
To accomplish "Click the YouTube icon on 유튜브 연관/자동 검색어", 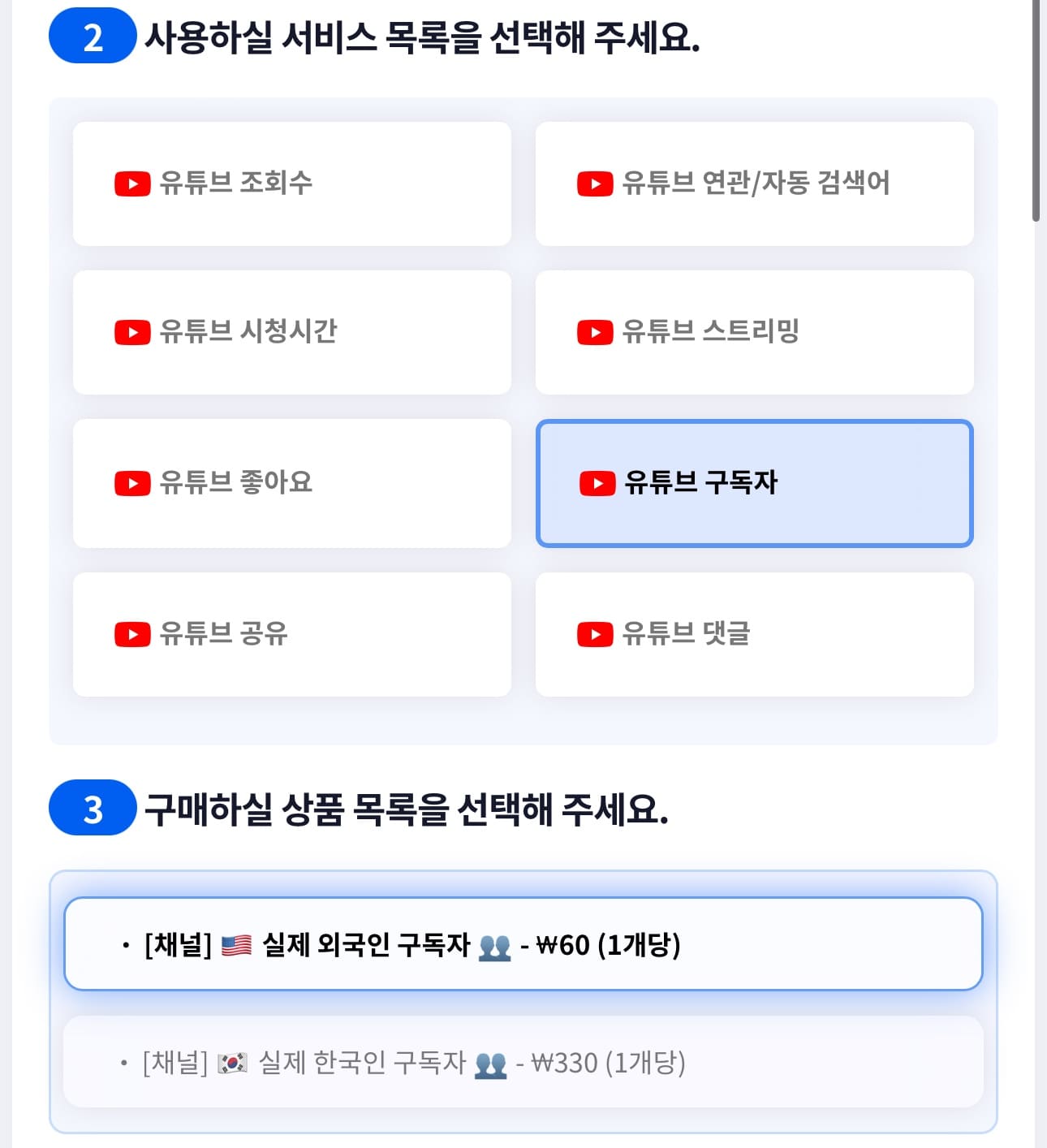I will point(595,183).
